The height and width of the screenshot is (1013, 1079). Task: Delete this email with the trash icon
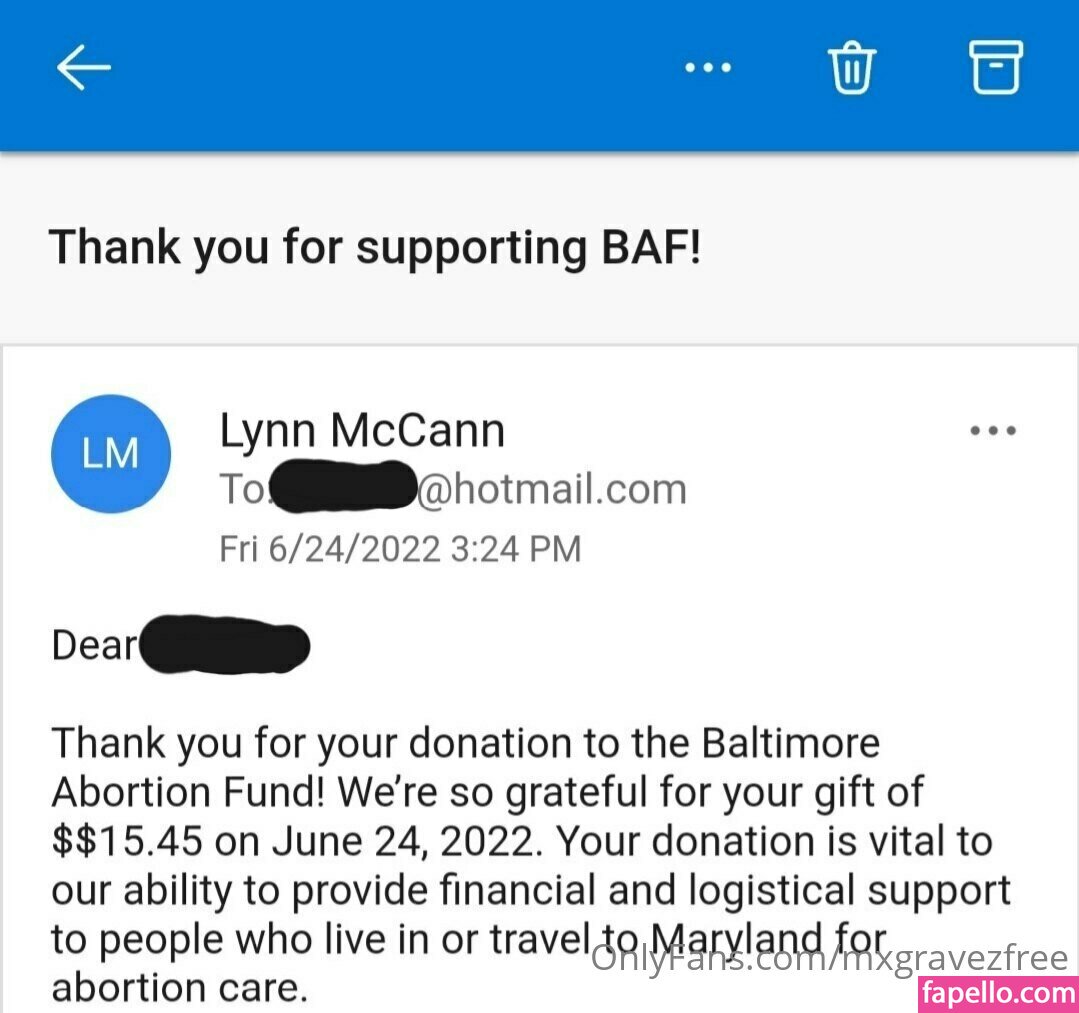(x=851, y=69)
